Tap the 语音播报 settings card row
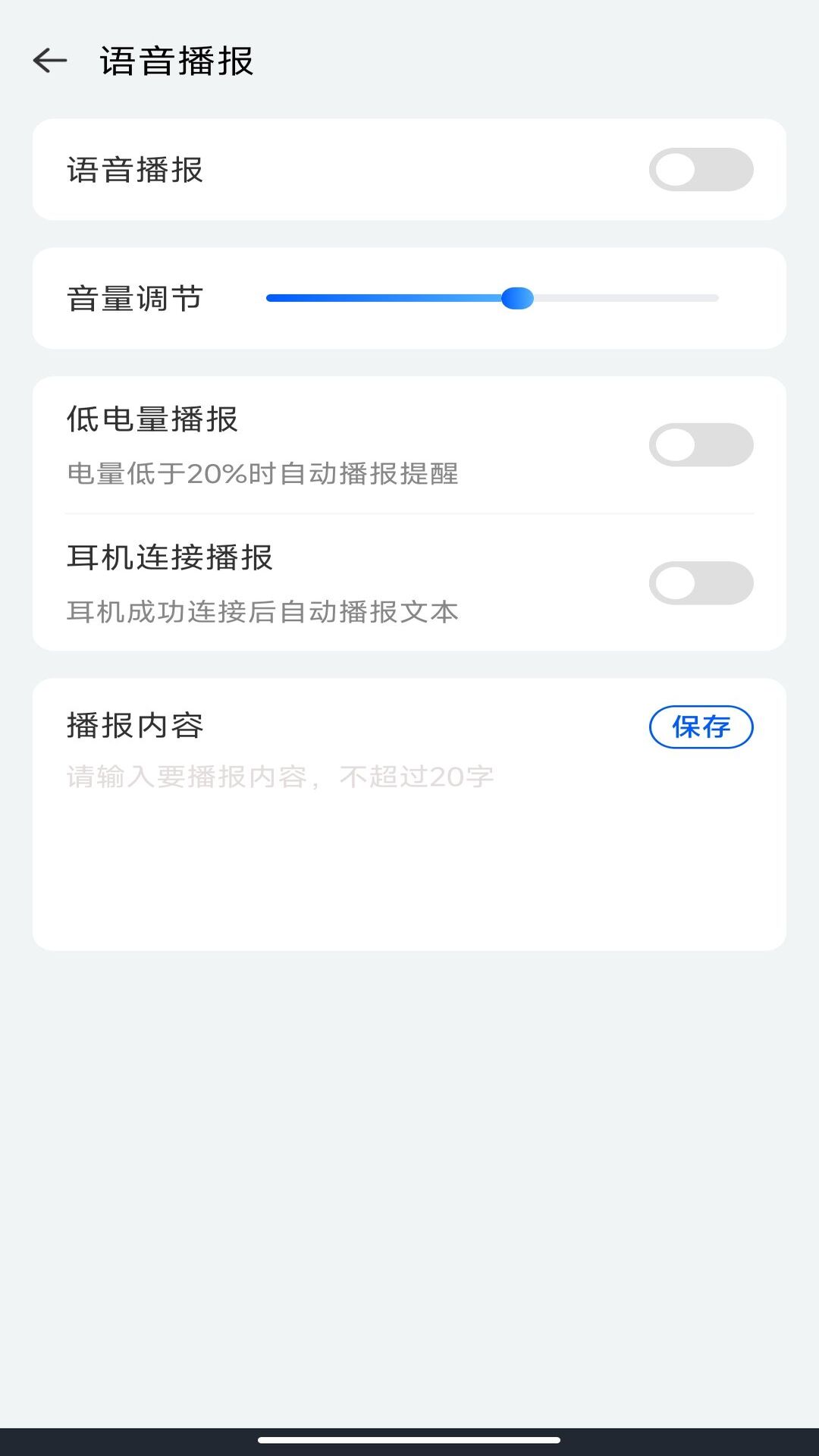 (x=409, y=168)
